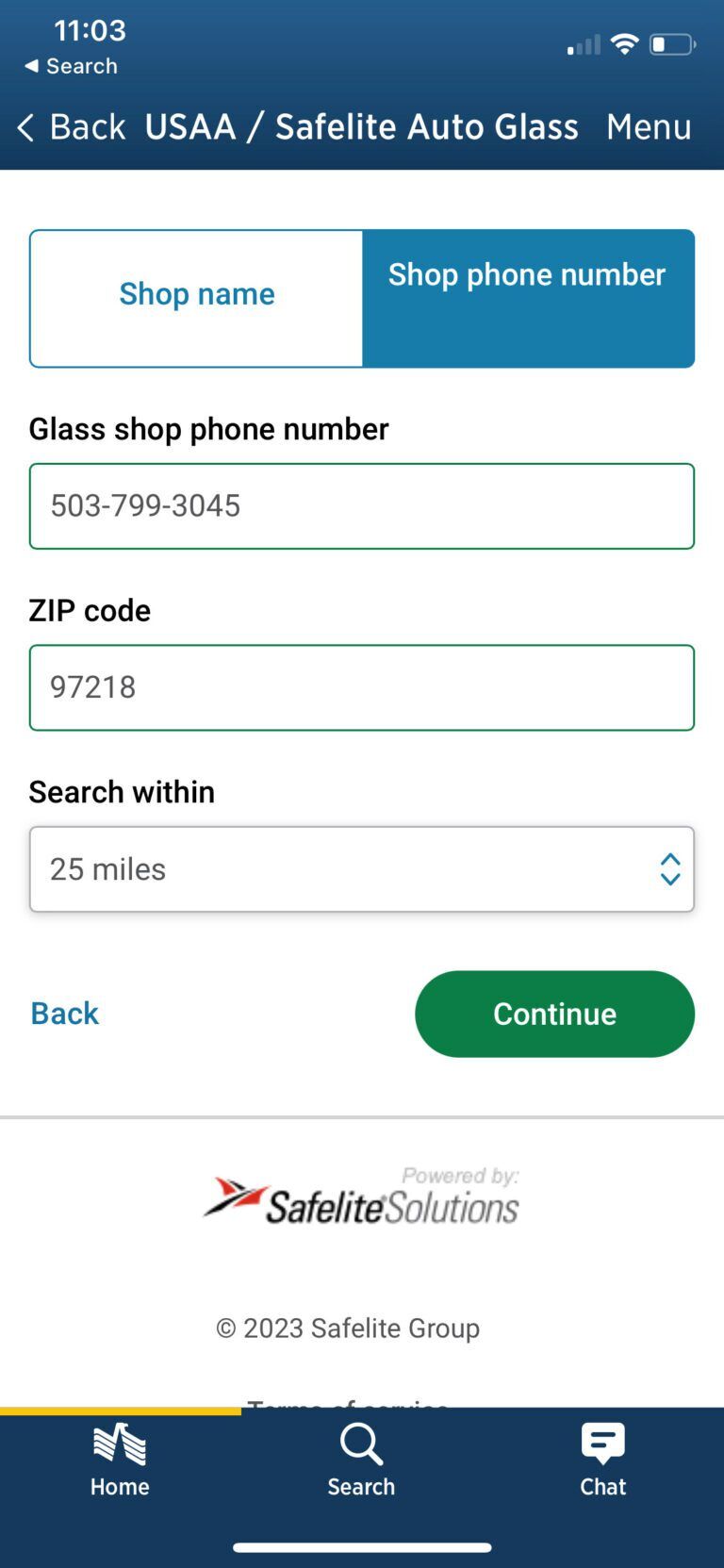Tap the down chevron on the miles selector
The image size is (724, 1568).
point(669,880)
